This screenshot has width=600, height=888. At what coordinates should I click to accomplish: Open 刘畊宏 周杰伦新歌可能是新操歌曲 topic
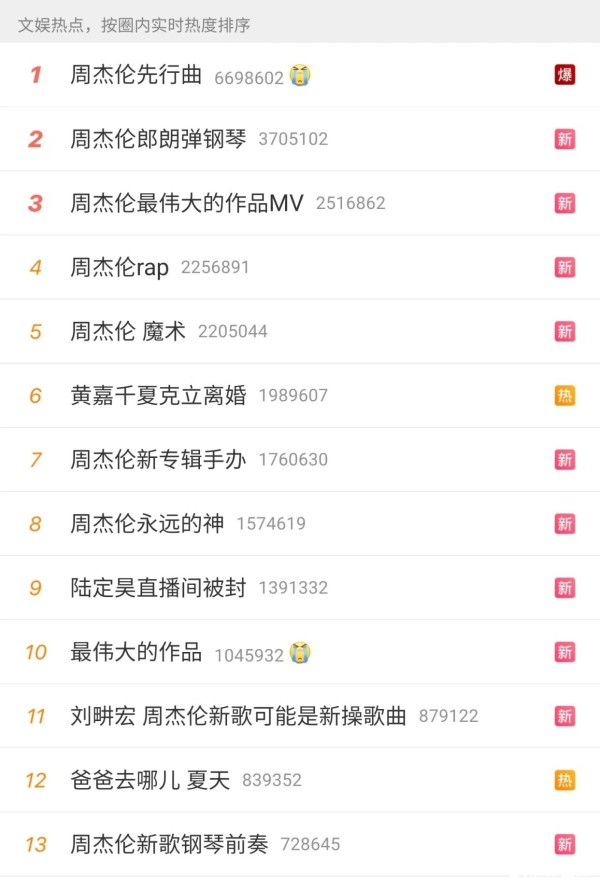click(x=238, y=716)
